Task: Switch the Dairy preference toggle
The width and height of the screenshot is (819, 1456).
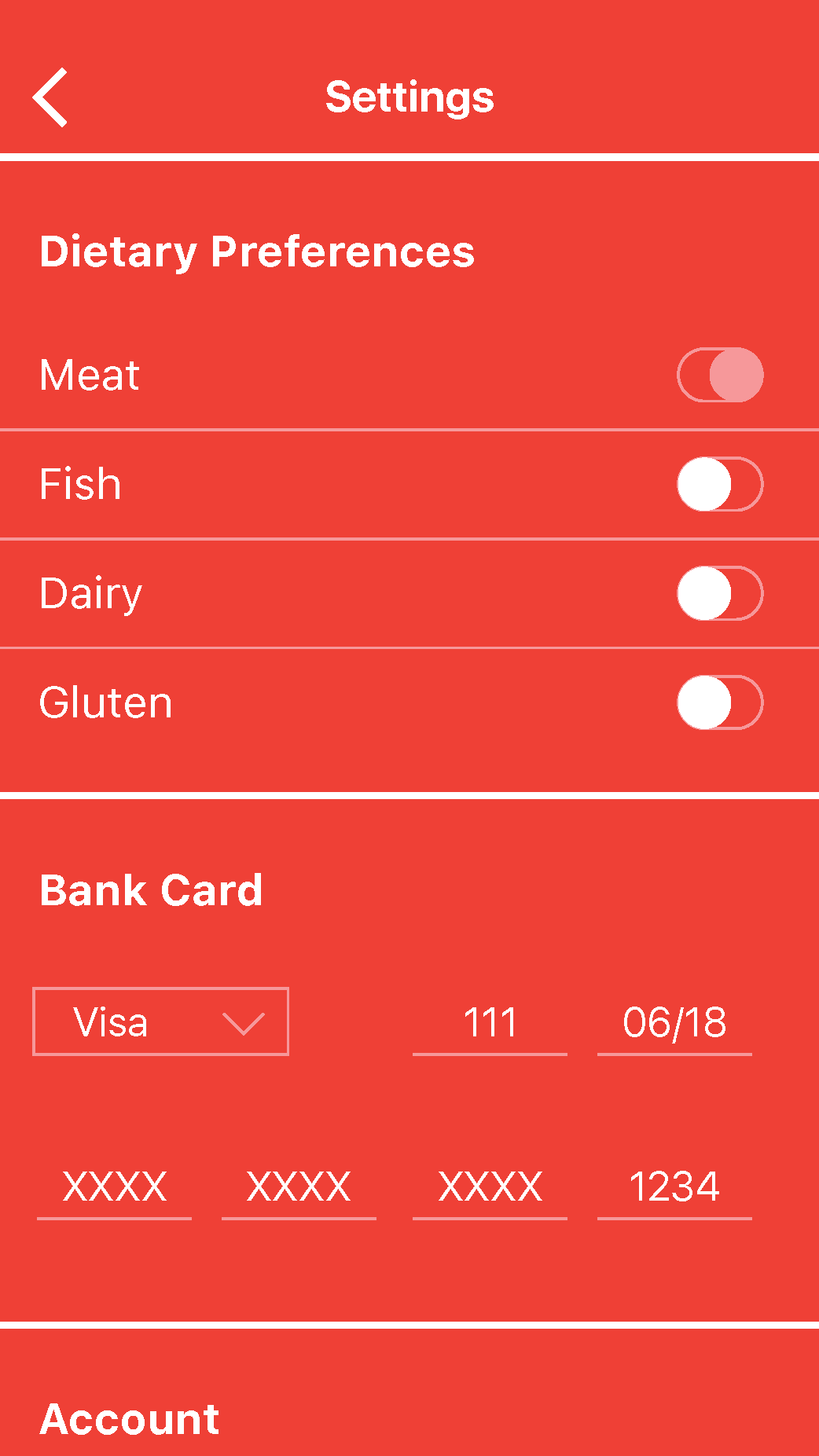Action: point(720,593)
